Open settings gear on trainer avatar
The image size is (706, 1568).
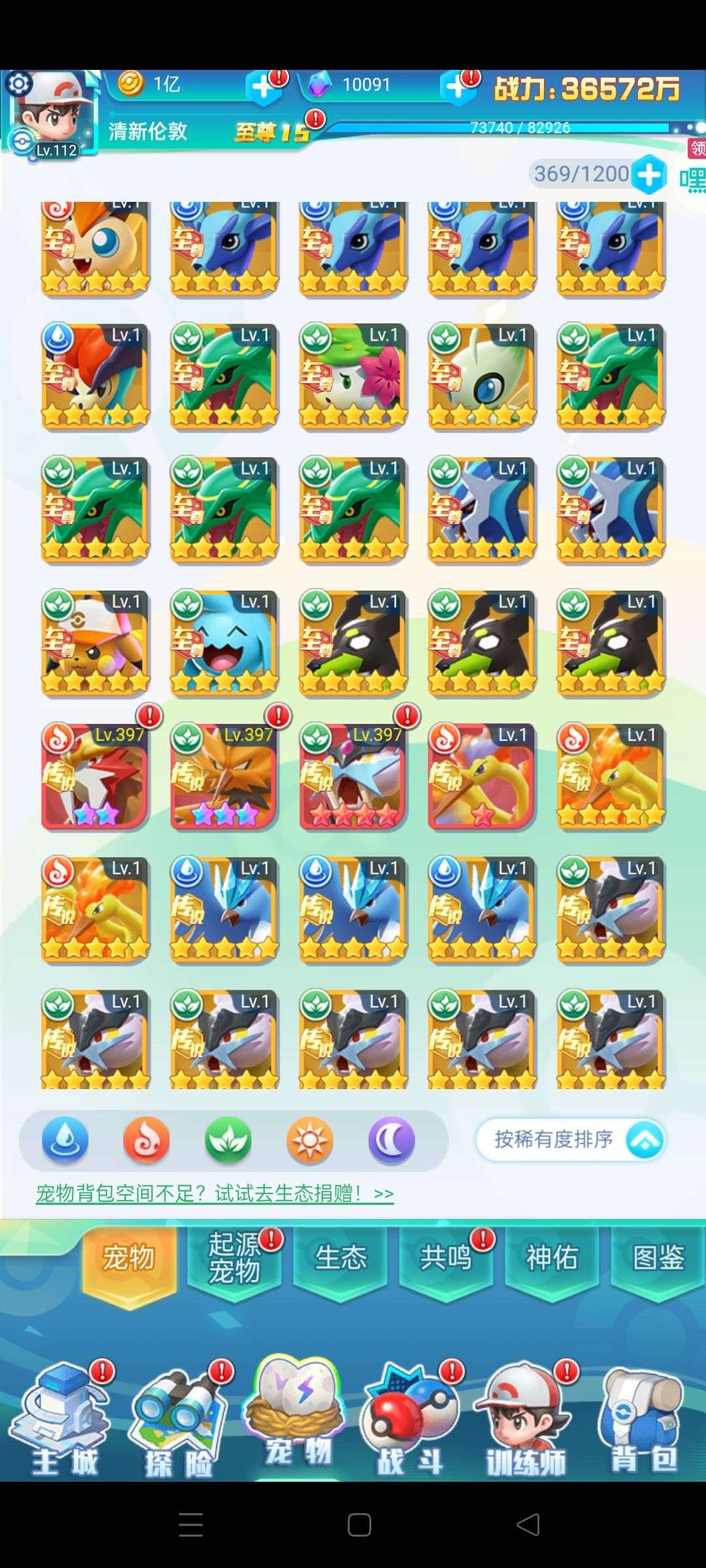19,84
